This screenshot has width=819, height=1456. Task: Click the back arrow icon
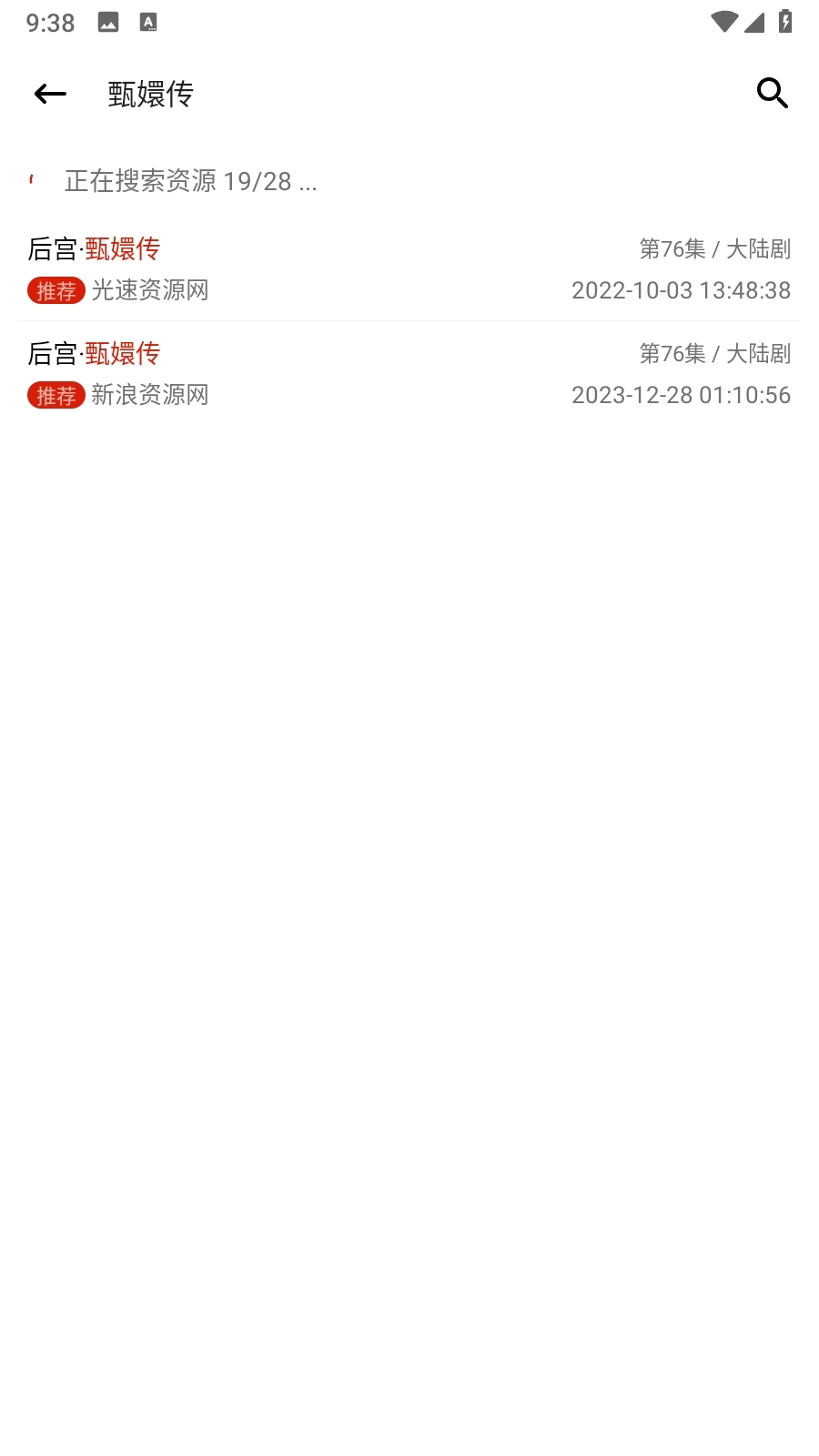pyautogui.click(x=49, y=94)
